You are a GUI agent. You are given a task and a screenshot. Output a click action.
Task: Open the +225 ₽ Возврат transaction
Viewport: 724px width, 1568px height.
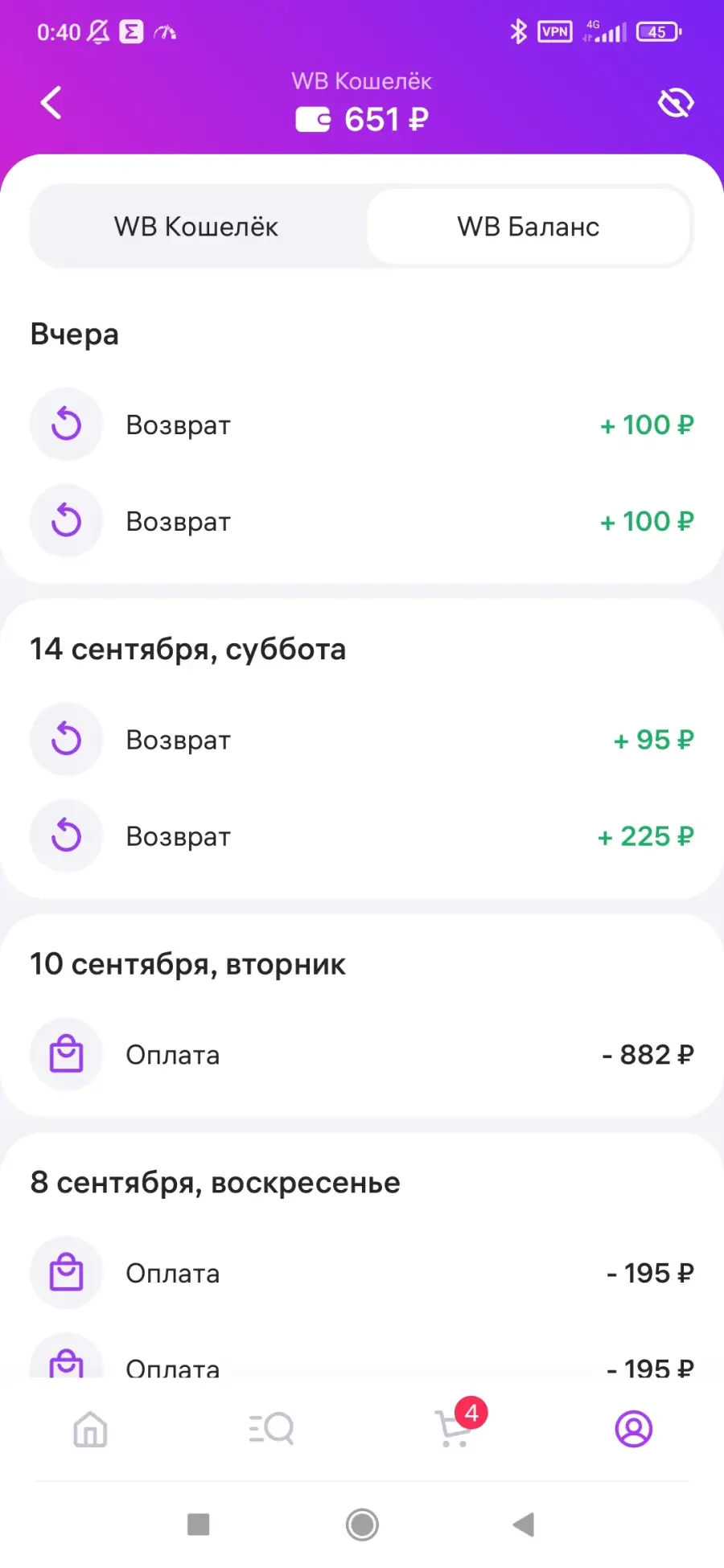click(x=362, y=836)
